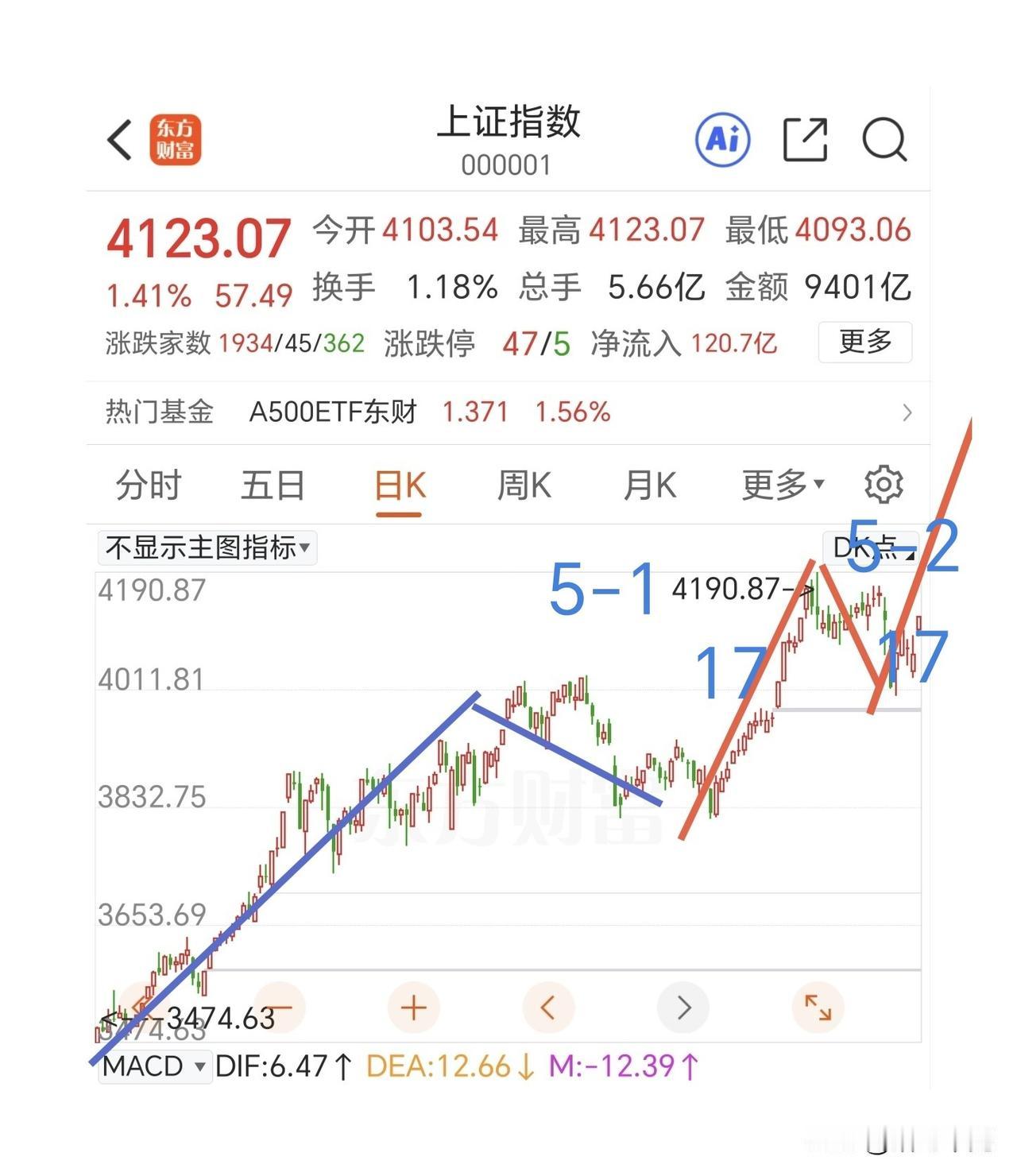The width and height of the screenshot is (1017, 1176).
Task: Zoom out on the chart with the minus icon
Action: pos(278,1007)
